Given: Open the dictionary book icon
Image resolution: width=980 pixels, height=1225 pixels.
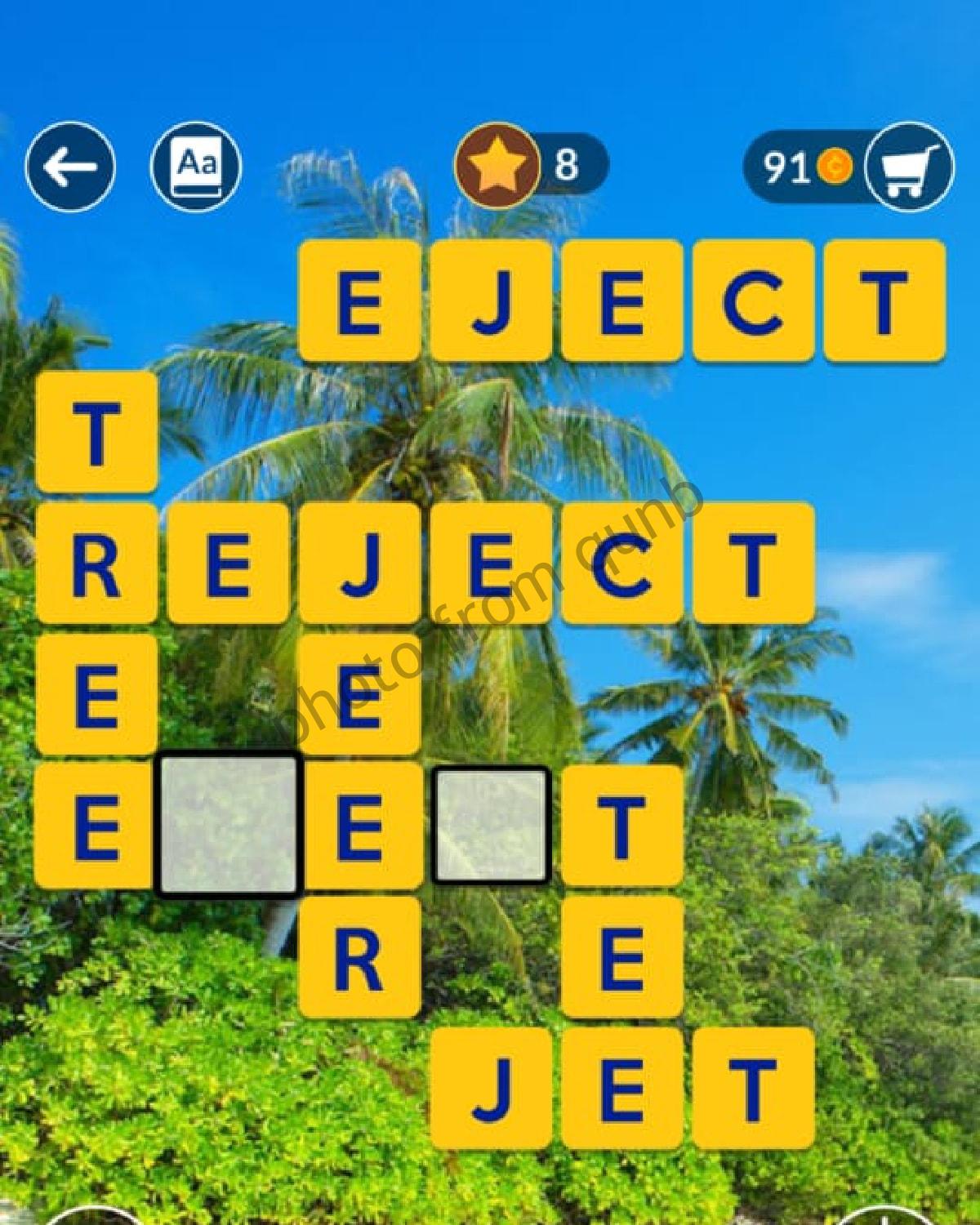Looking at the screenshot, I should [196, 167].
